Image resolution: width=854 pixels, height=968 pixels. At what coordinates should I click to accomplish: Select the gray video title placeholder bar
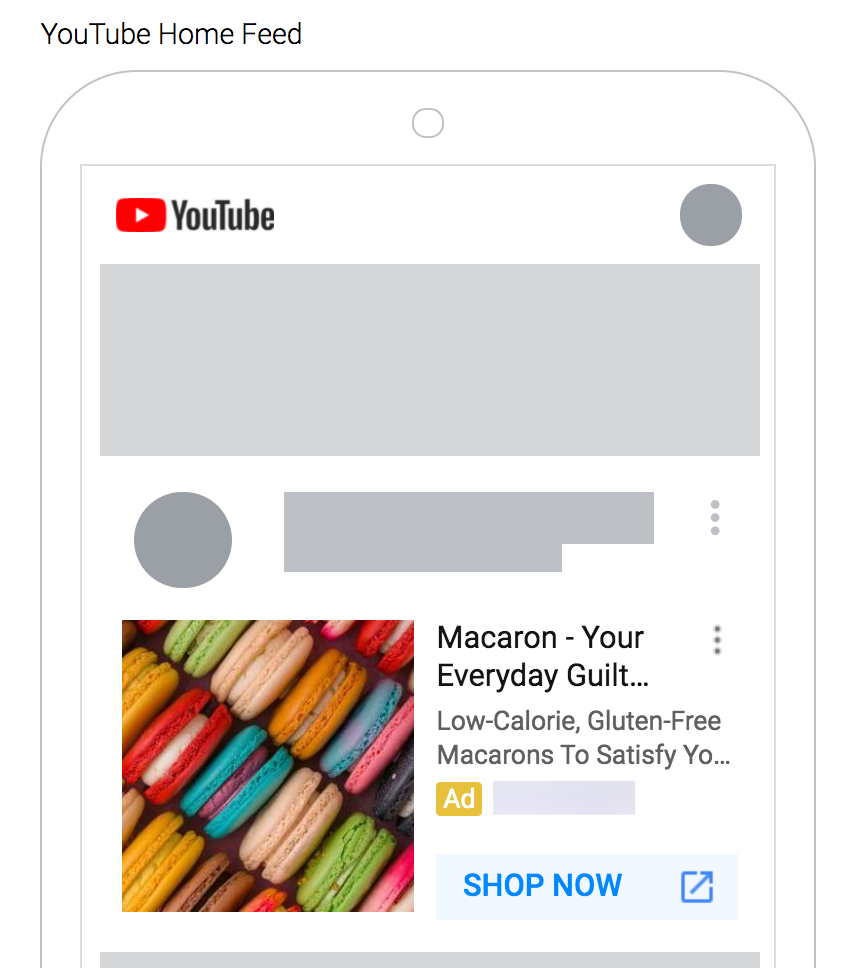coord(468,517)
